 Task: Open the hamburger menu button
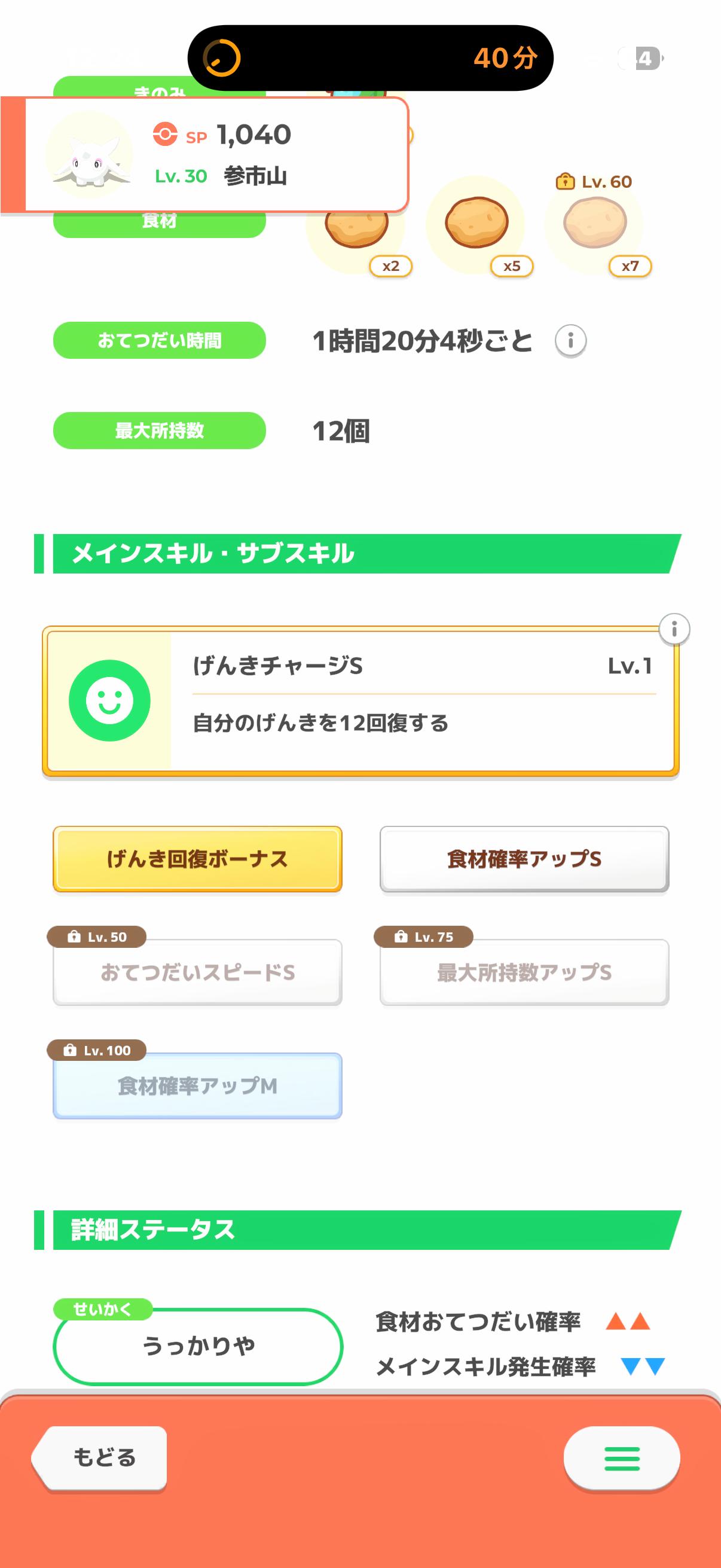[x=621, y=1459]
